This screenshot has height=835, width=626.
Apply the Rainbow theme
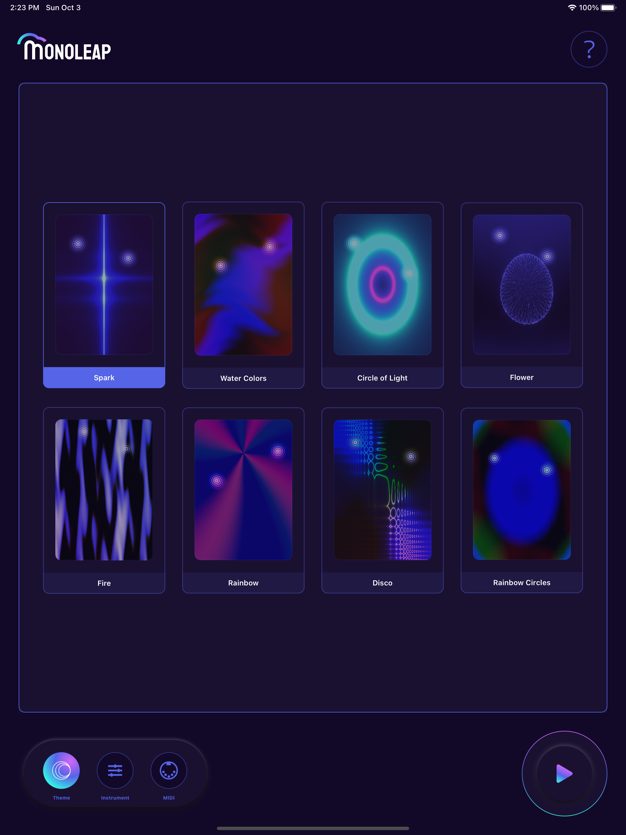point(243,500)
